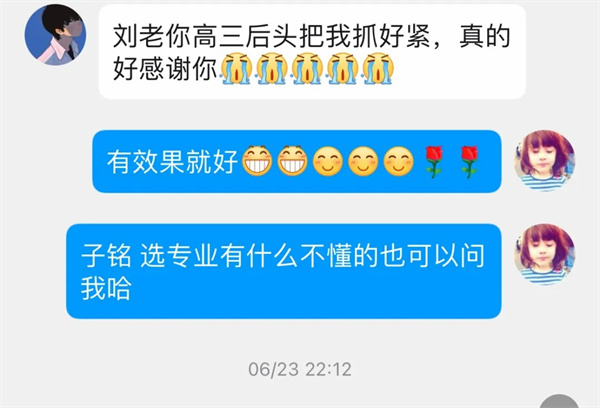Open profile avatar next to 子铭 选专业 message
The width and height of the screenshot is (600, 408).
544,254
